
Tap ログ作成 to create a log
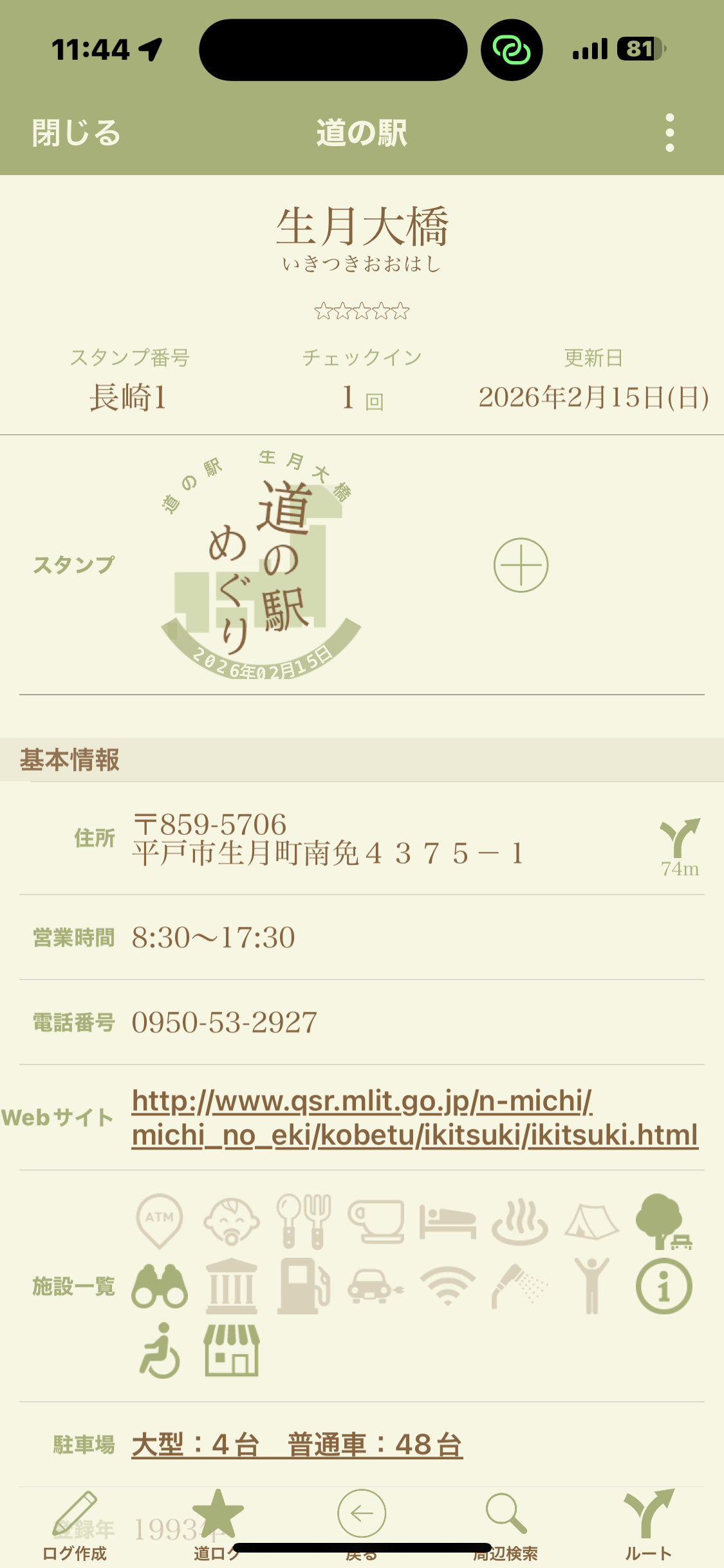74,1527
